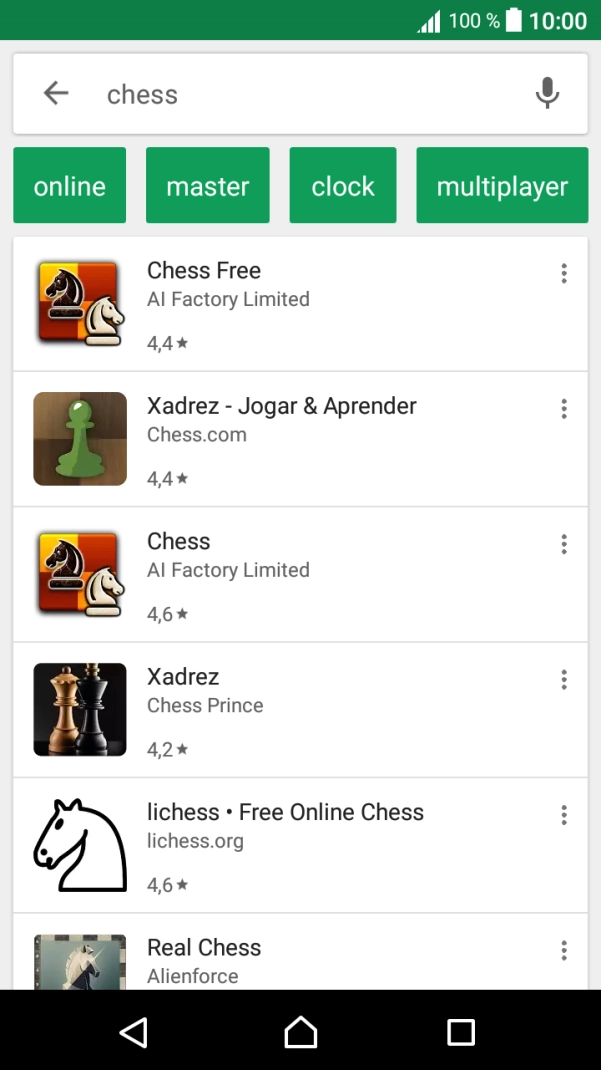Screen dimensions: 601x1070
Task: Select the multiplayer filter chip
Action: (502, 186)
